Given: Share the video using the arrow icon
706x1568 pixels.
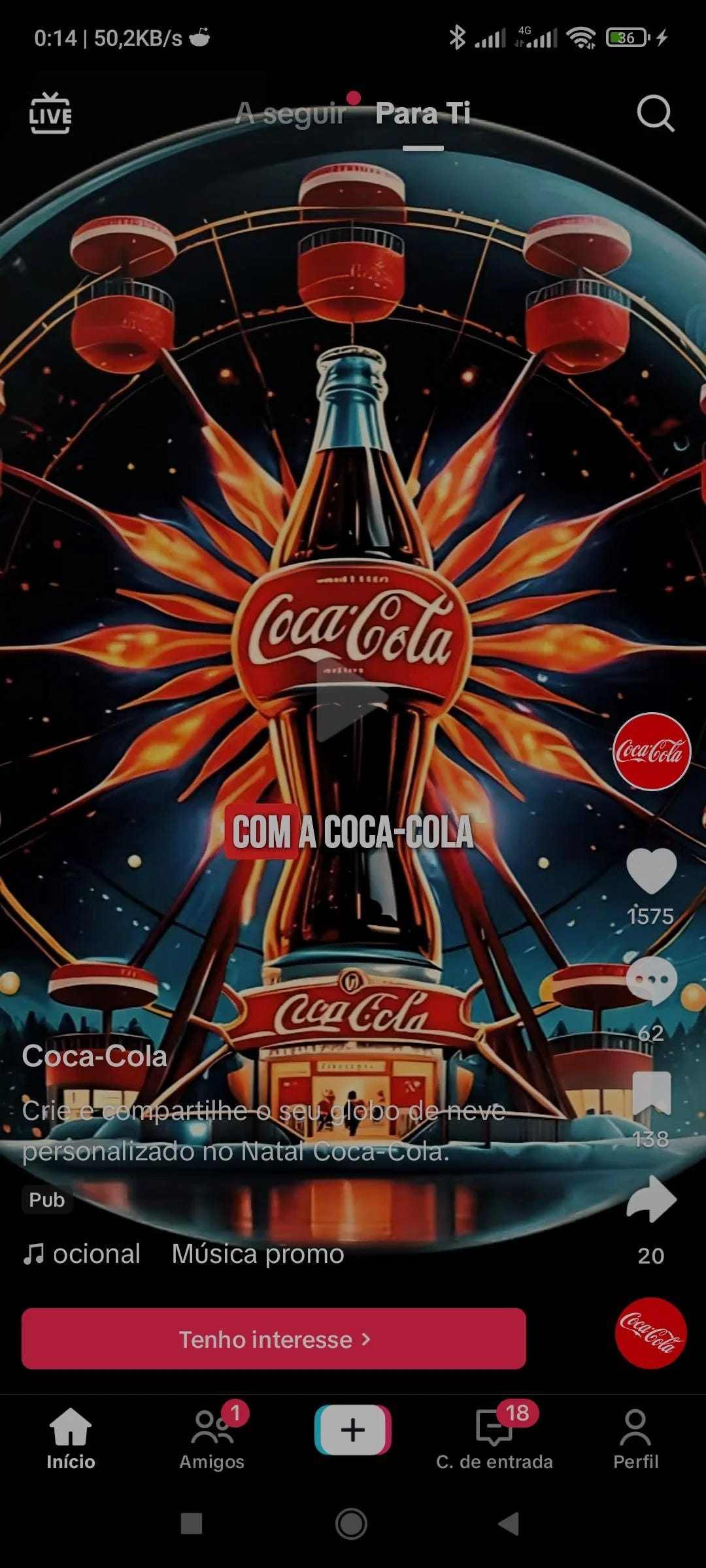Looking at the screenshot, I should [651, 1198].
